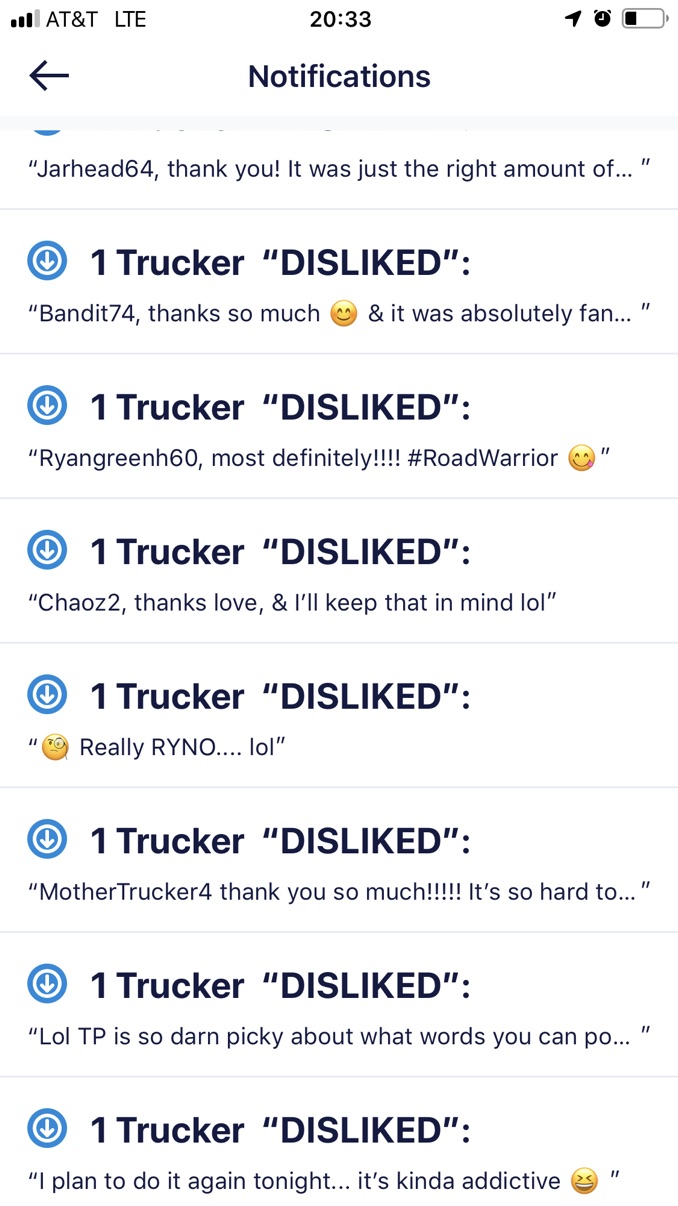This screenshot has width=678, height=1206.
Task: Go back from the Notifications screen
Action: click(x=49, y=76)
